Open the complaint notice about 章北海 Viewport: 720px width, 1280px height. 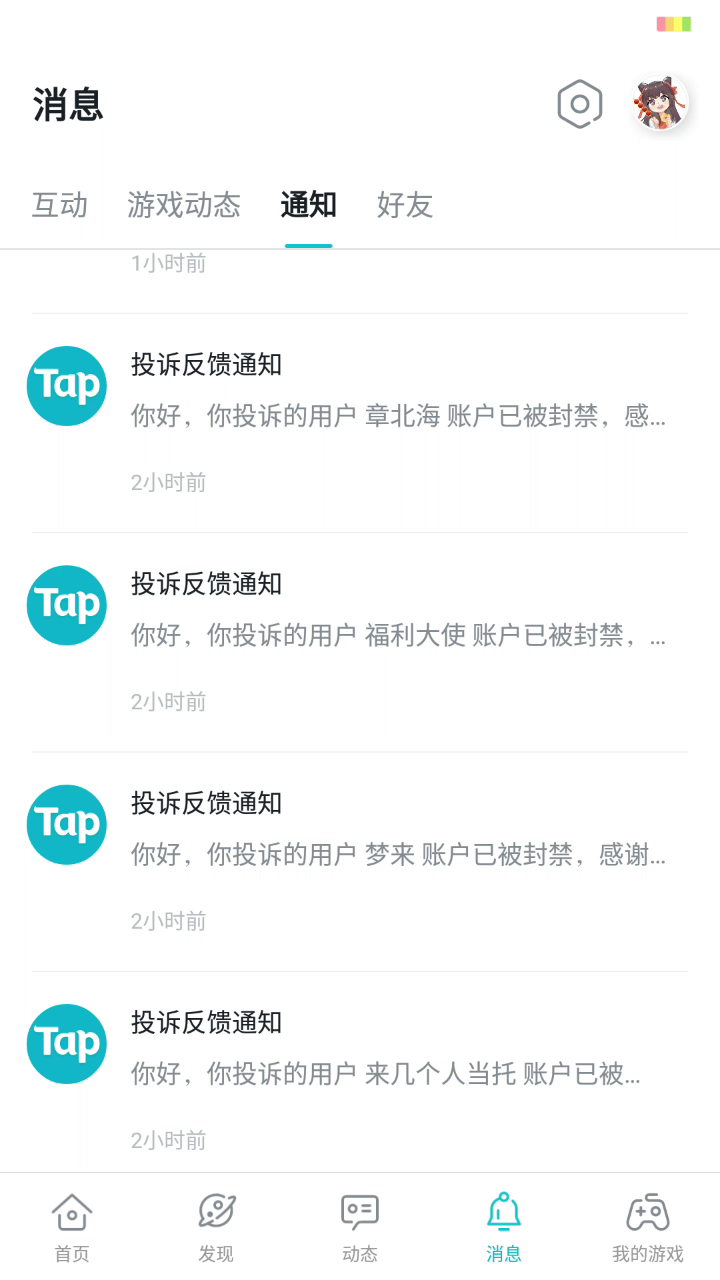pos(398,416)
